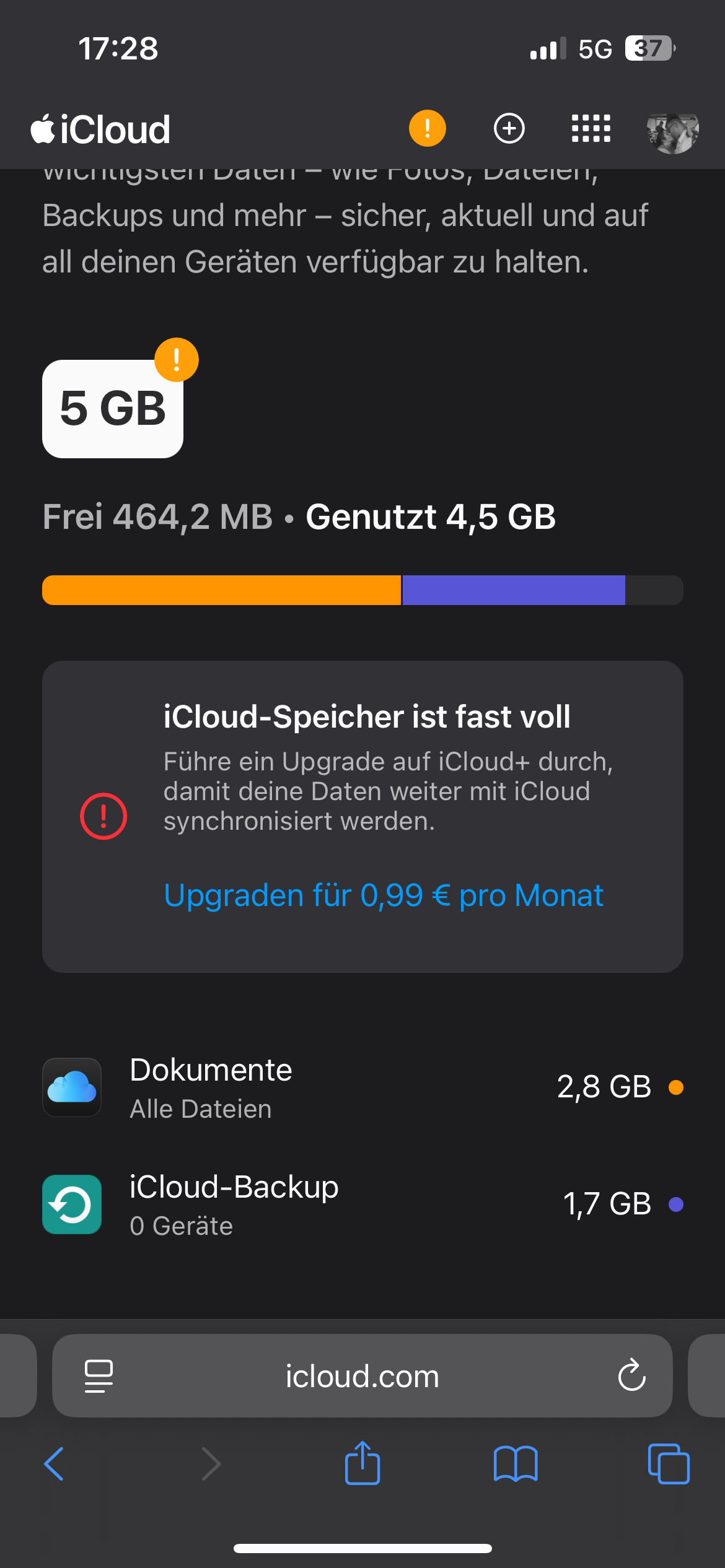Open the iCloud apps grid
The image size is (725, 1568).
(591, 128)
